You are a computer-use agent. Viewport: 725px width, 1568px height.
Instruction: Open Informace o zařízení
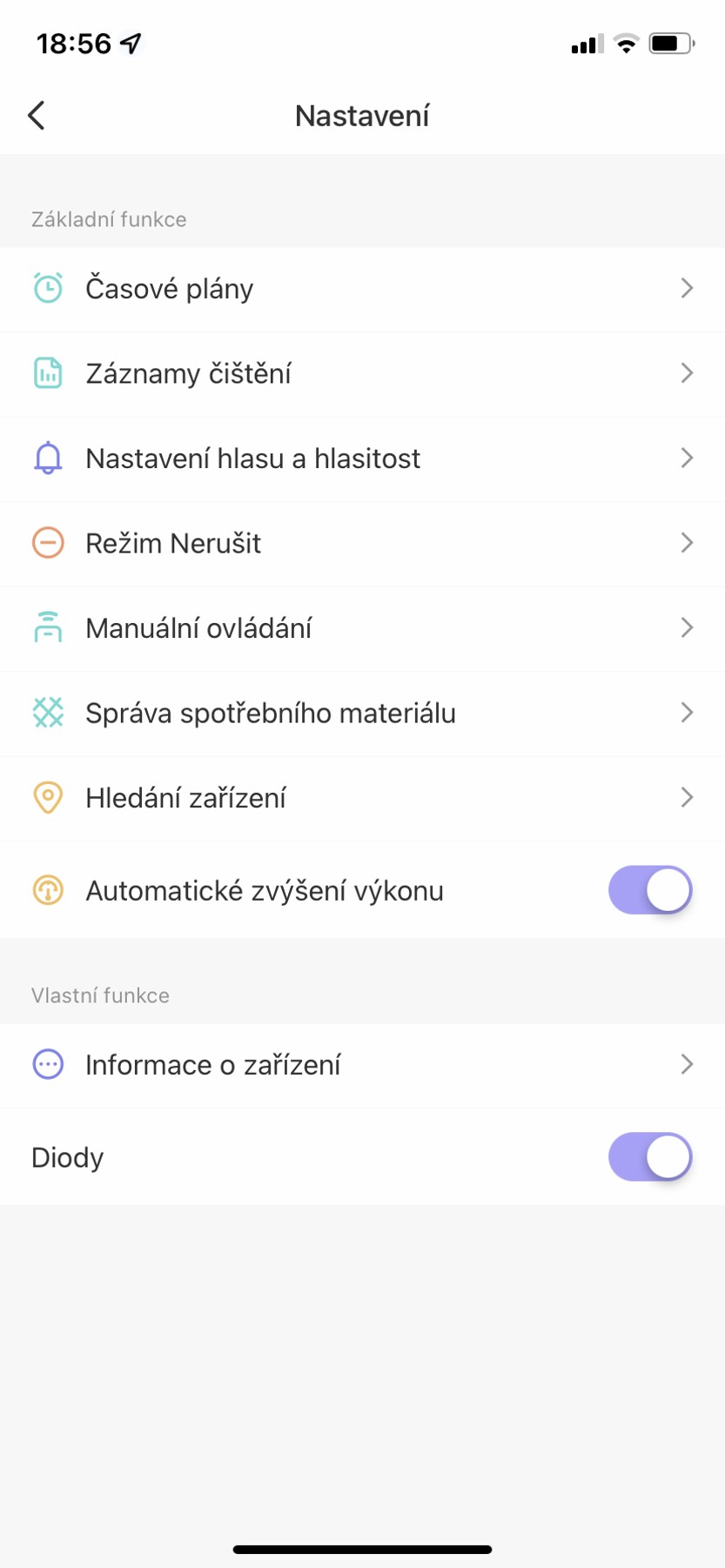(362, 1065)
